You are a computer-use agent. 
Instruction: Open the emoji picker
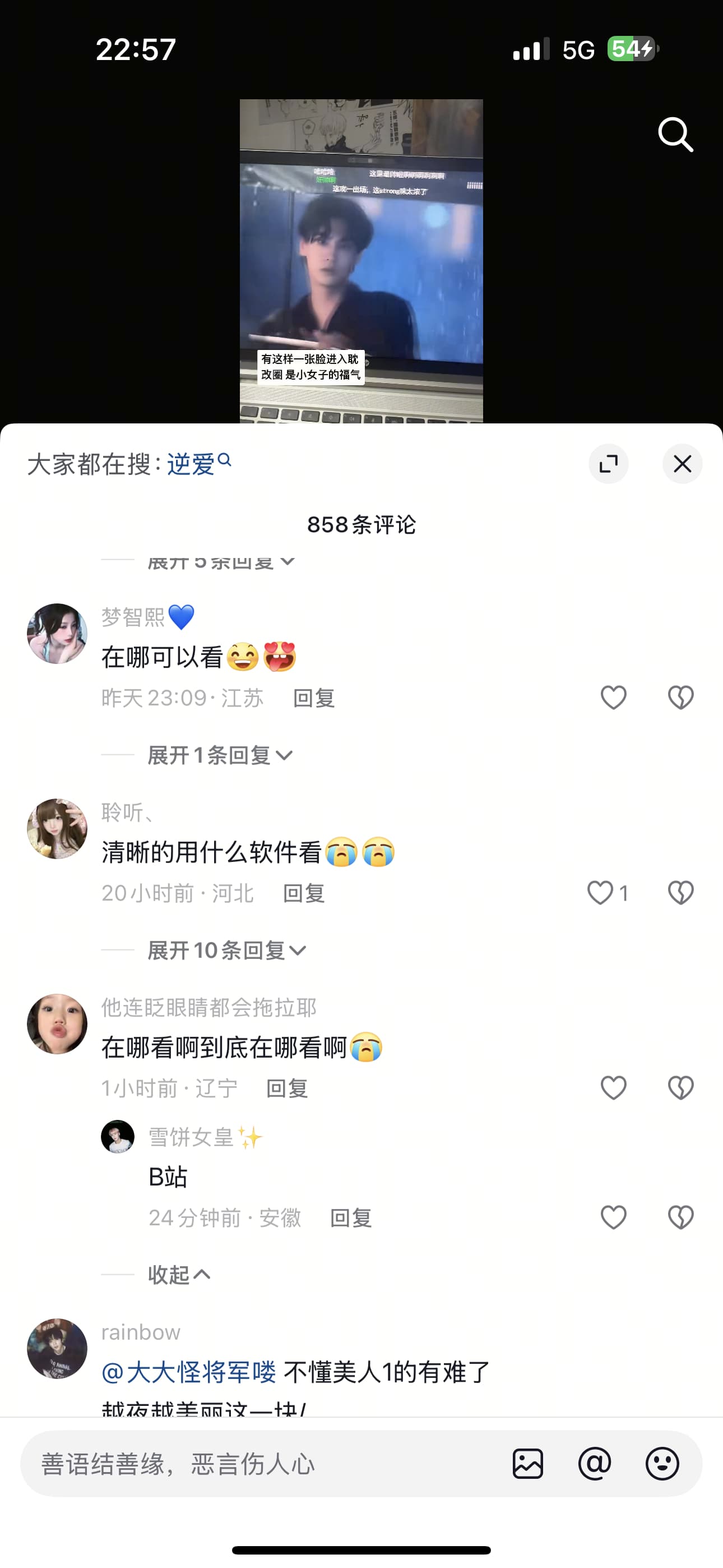pos(662,1464)
